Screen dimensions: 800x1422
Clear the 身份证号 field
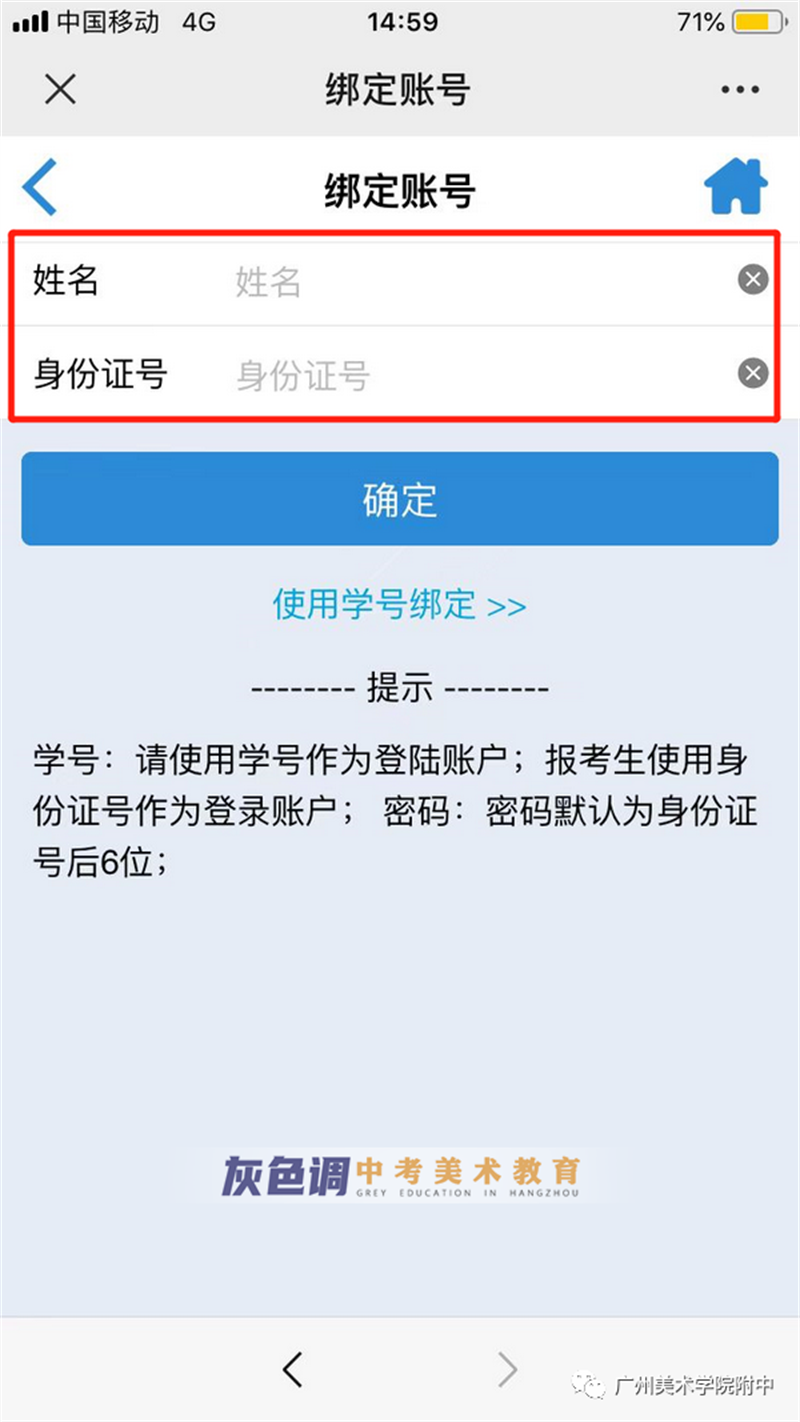click(753, 373)
